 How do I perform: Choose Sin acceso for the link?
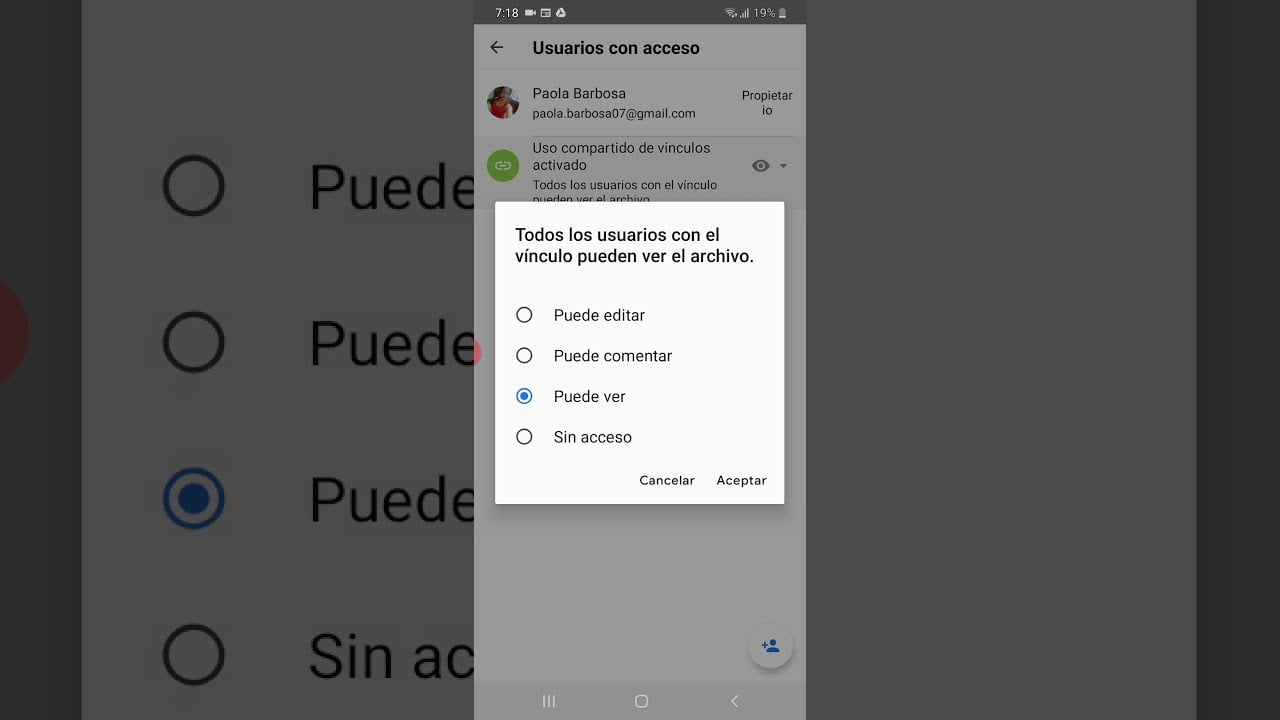[x=524, y=437]
